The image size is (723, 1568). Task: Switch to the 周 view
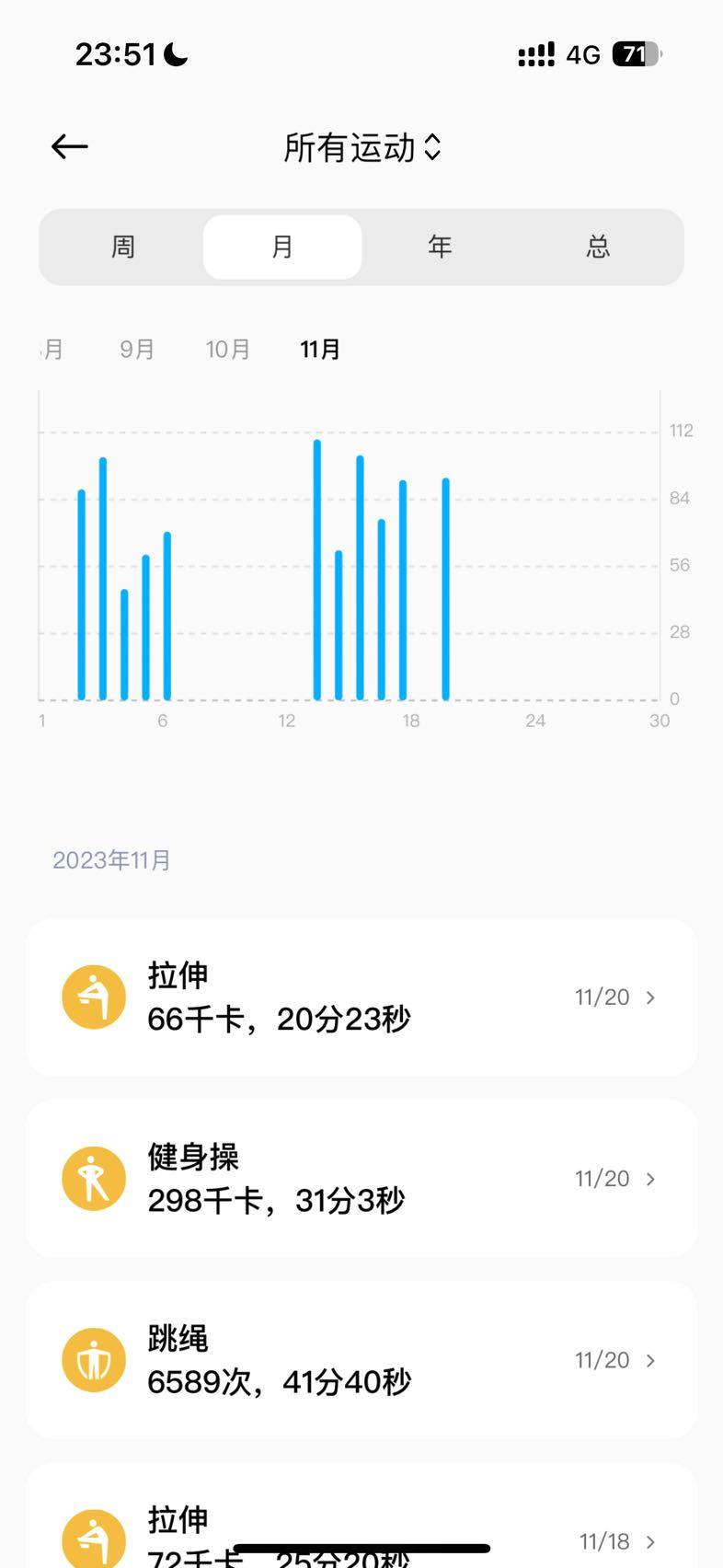point(123,247)
